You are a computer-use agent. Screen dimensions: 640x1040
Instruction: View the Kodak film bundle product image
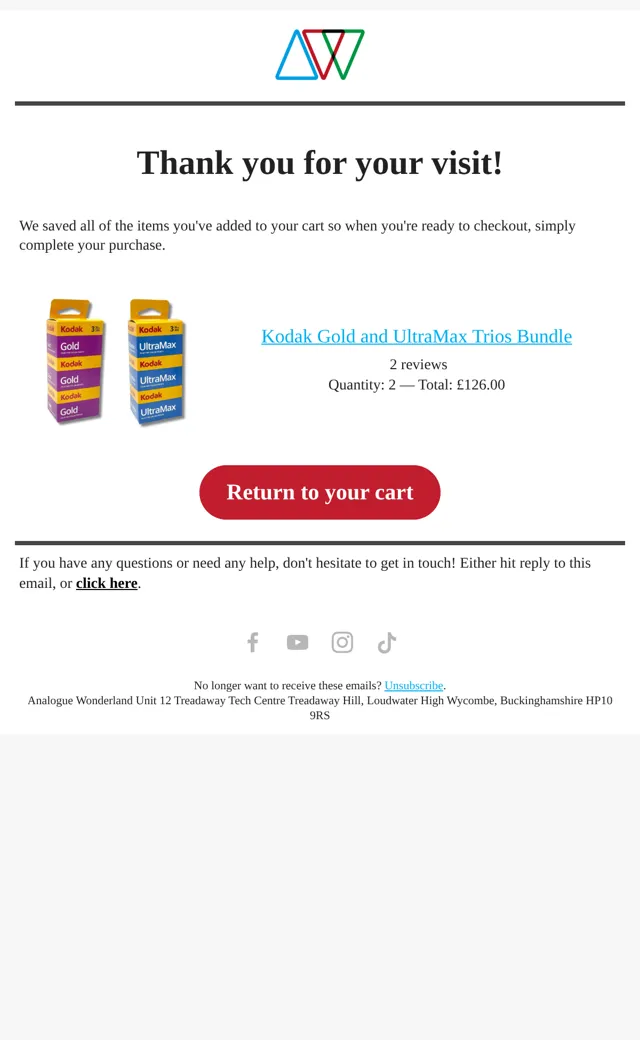116,361
